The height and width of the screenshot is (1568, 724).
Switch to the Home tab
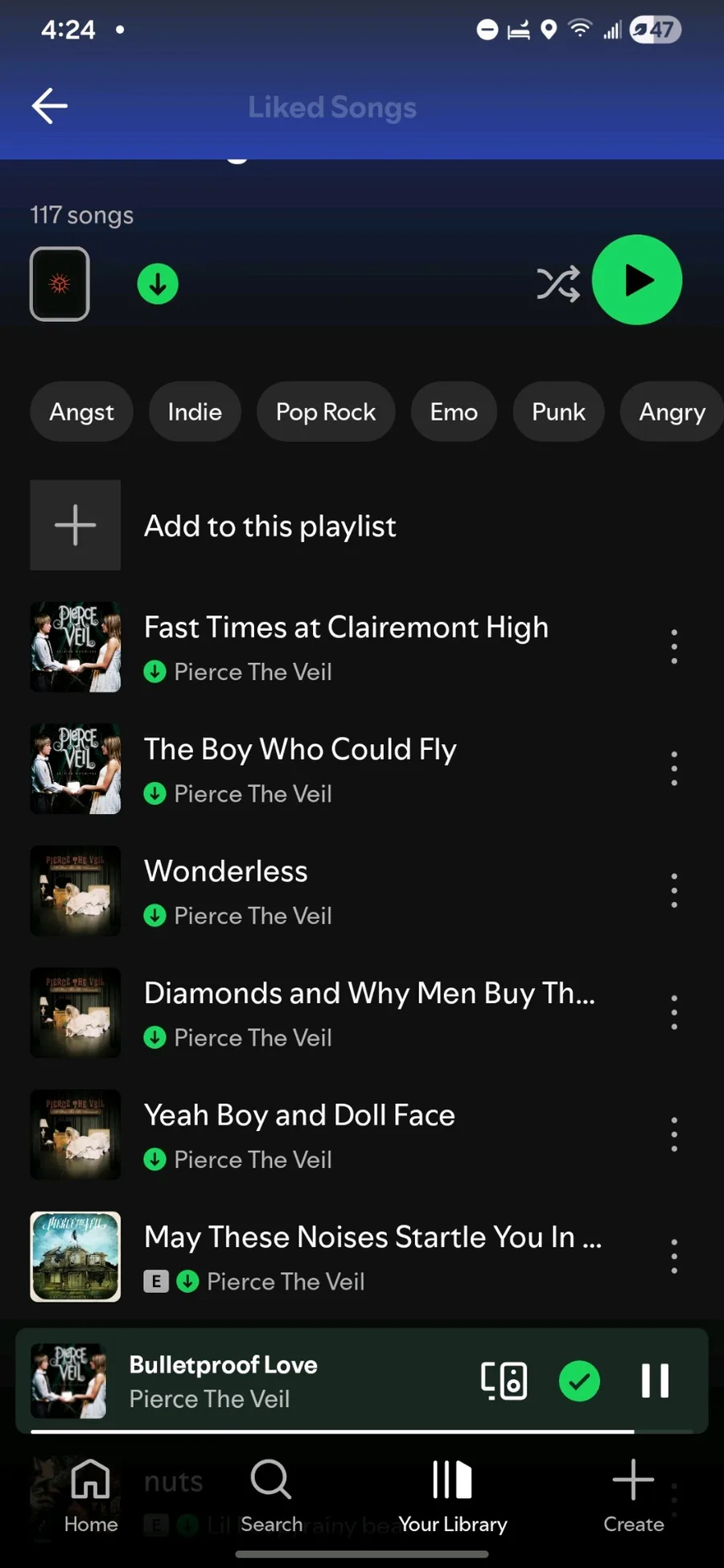[91, 1496]
